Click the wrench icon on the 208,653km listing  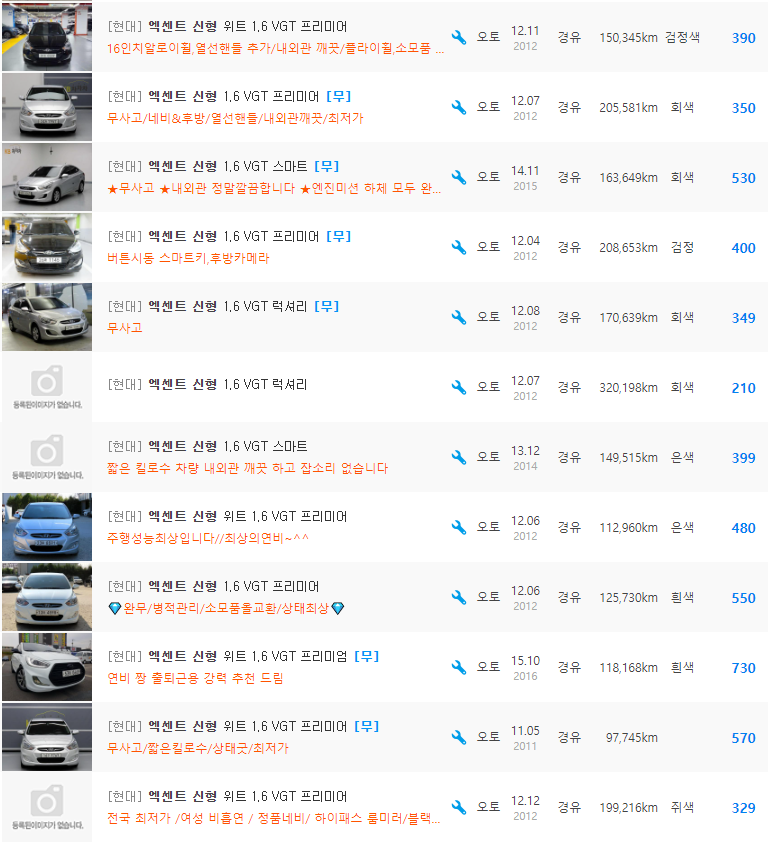pos(459,247)
